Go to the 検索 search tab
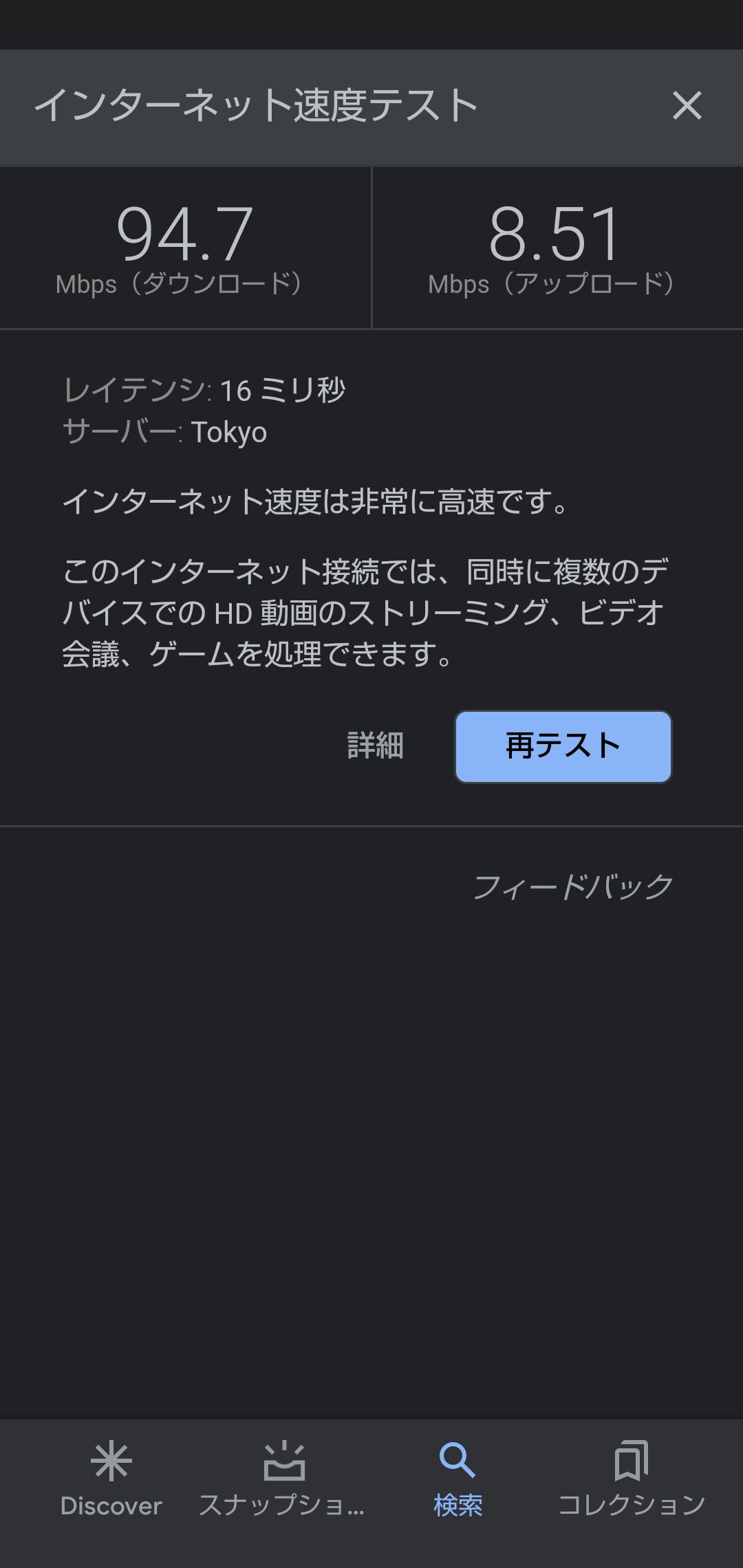The height and width of the screenshot is (1568, 743). point(457,1477)
